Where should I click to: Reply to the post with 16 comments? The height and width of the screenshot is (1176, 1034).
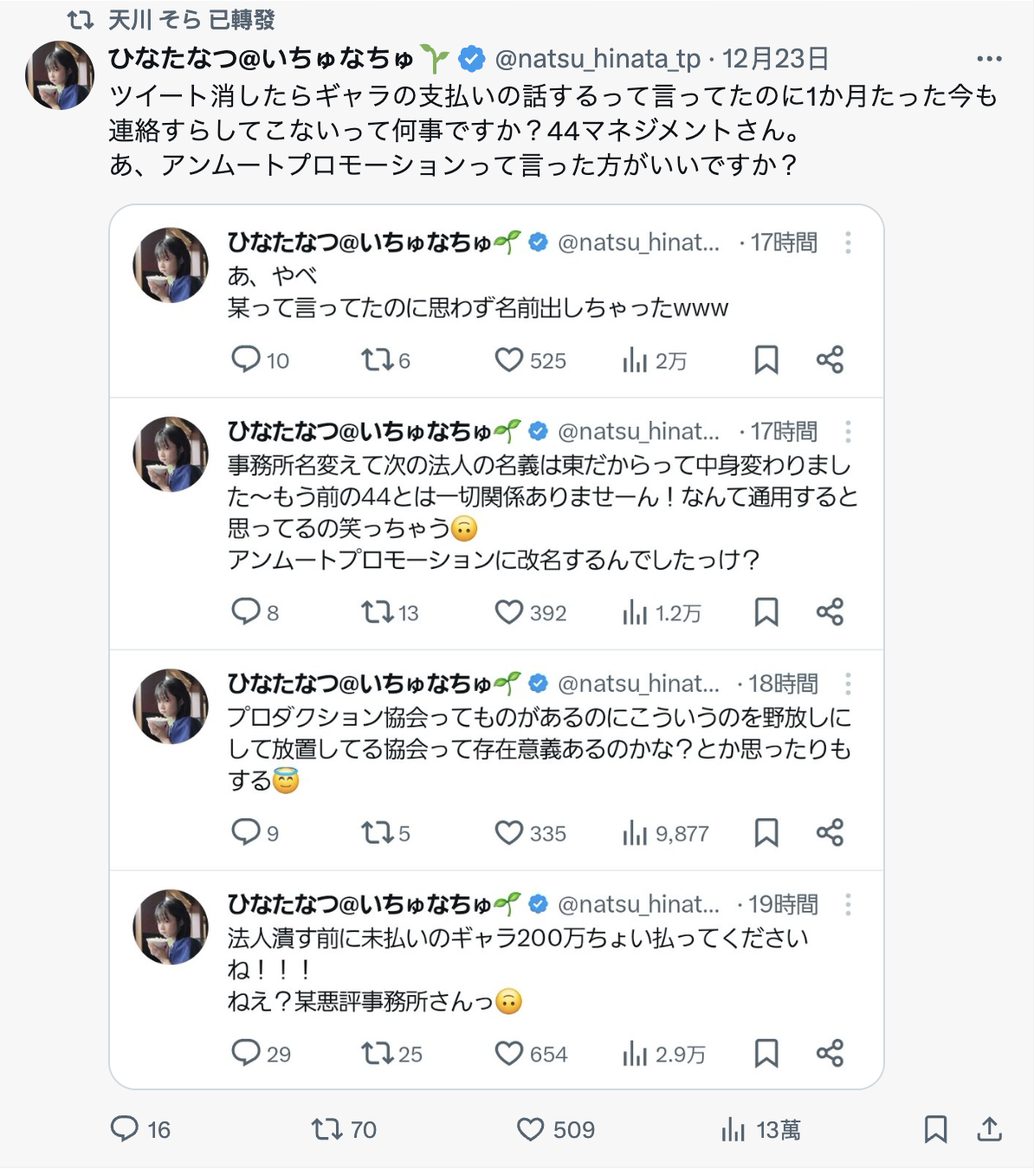(126, 1128)
